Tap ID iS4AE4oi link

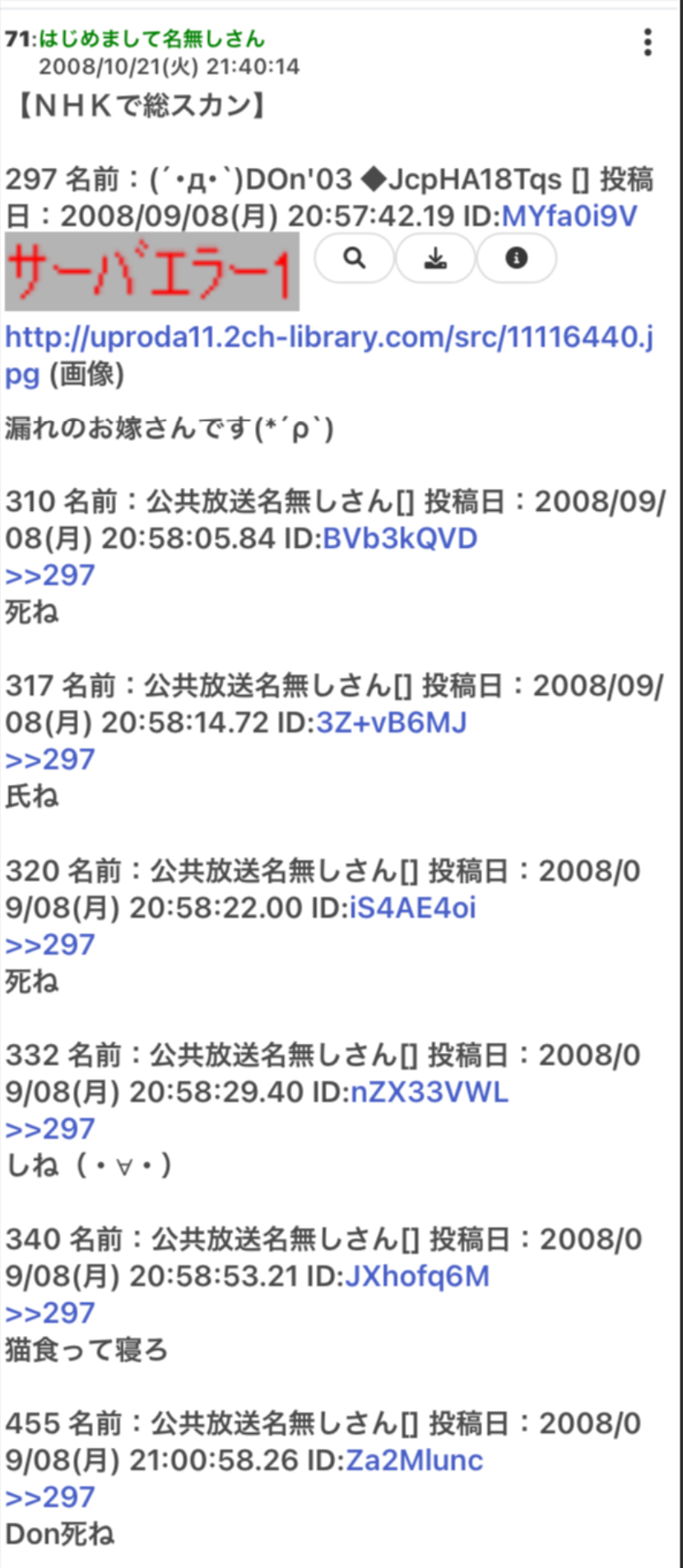tap(413, 908)
